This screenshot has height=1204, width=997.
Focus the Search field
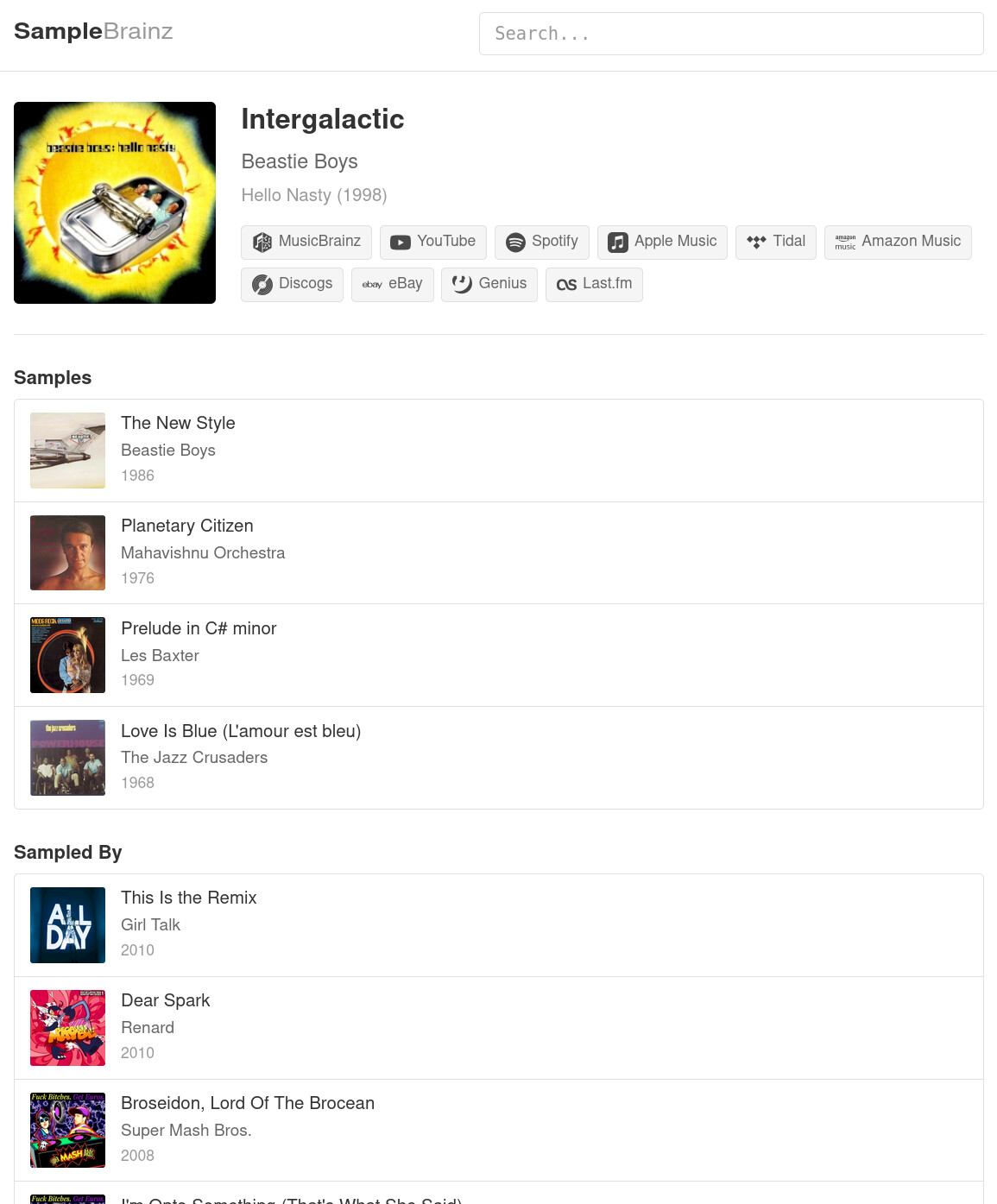click(730, 34)
